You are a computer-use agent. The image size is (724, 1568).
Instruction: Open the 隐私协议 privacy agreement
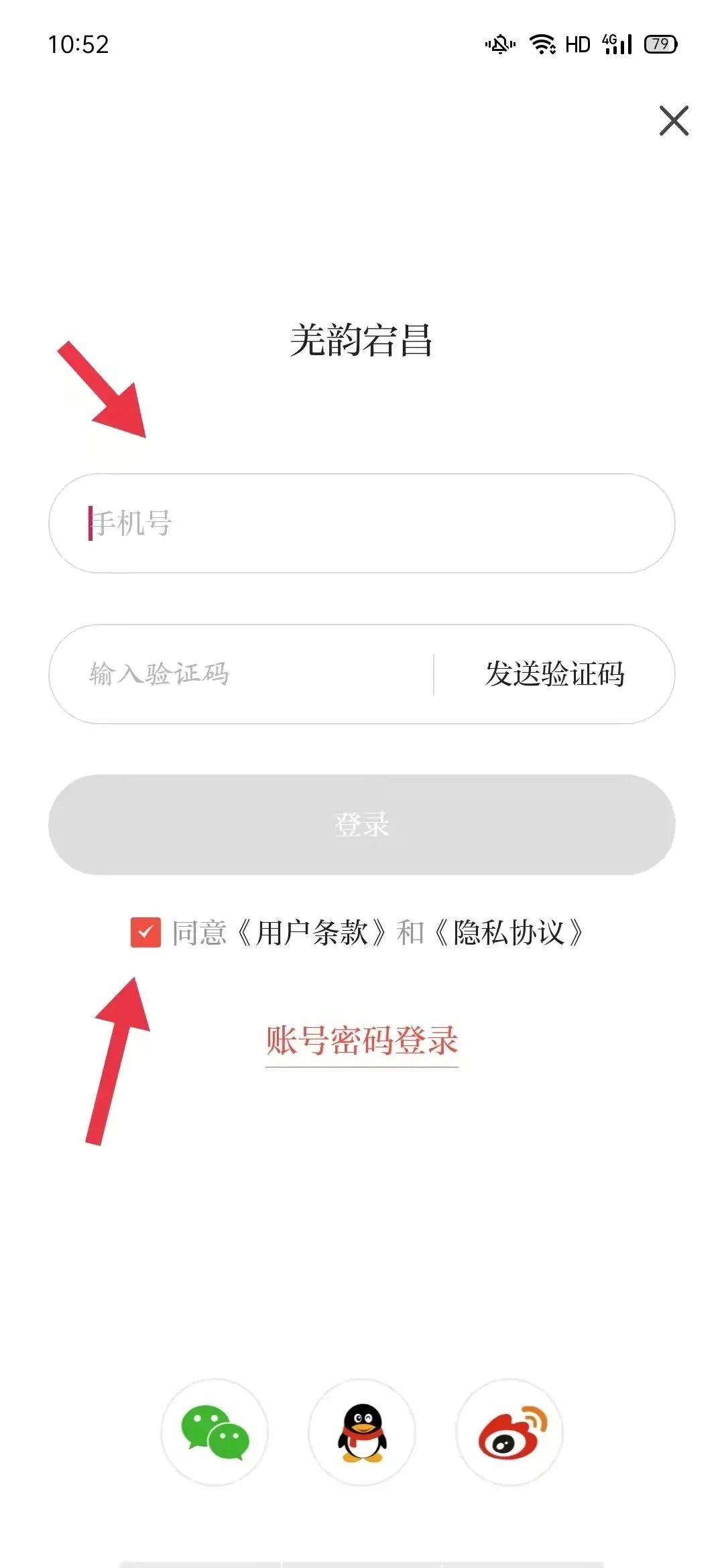pyautogui.click(x=509, y=933)
